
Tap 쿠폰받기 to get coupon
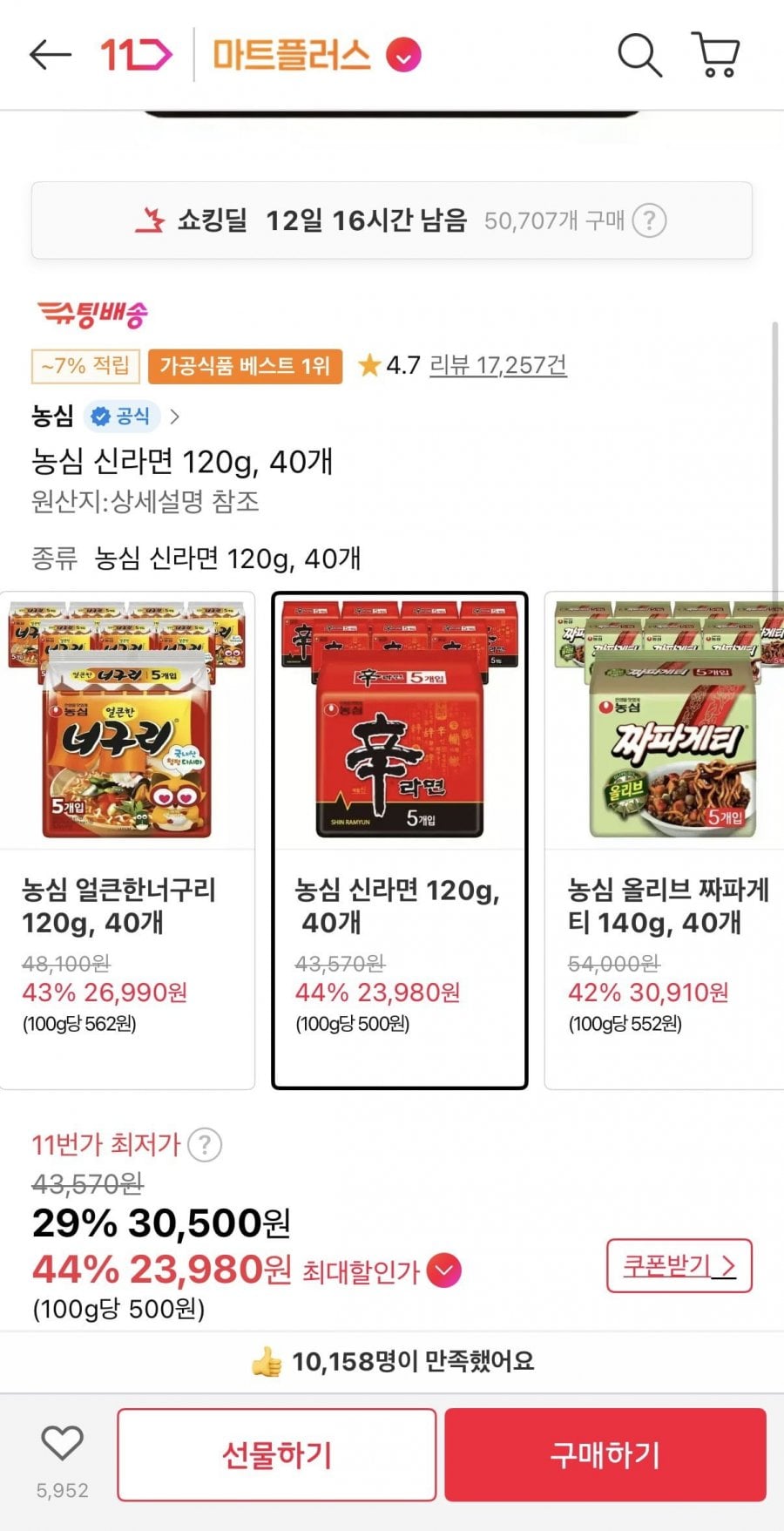[x=679, y=1265]
